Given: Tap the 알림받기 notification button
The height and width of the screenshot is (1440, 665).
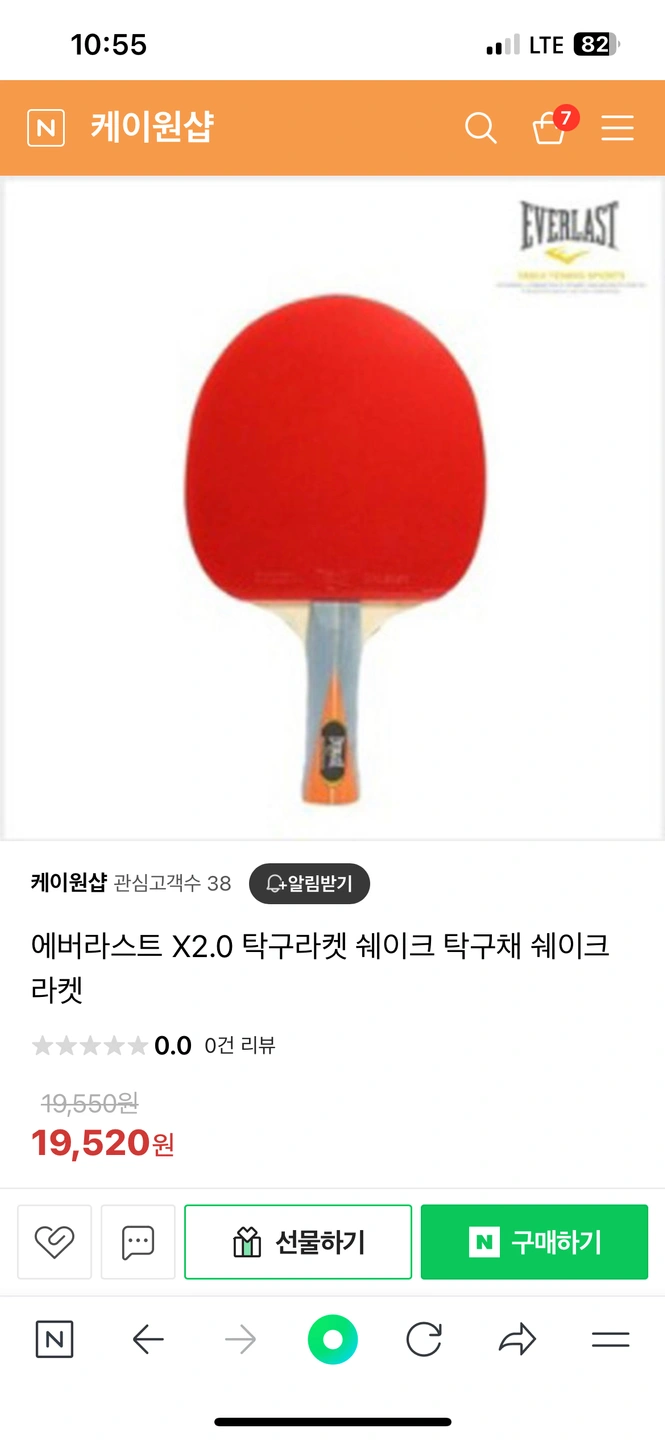Looking at the screenshot, I should click(x=309, y=883).
